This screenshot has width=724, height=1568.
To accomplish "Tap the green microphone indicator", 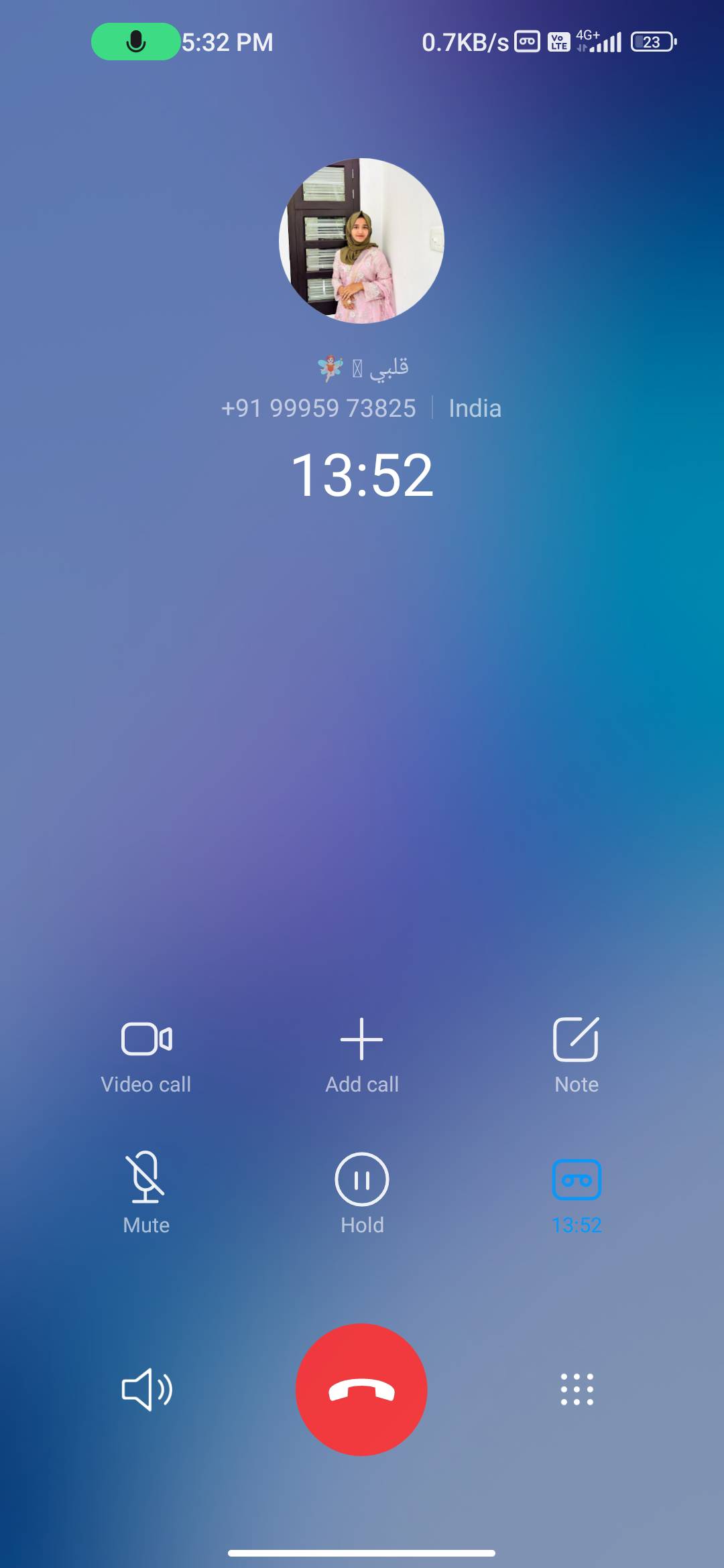I will [x=136, y=42].
